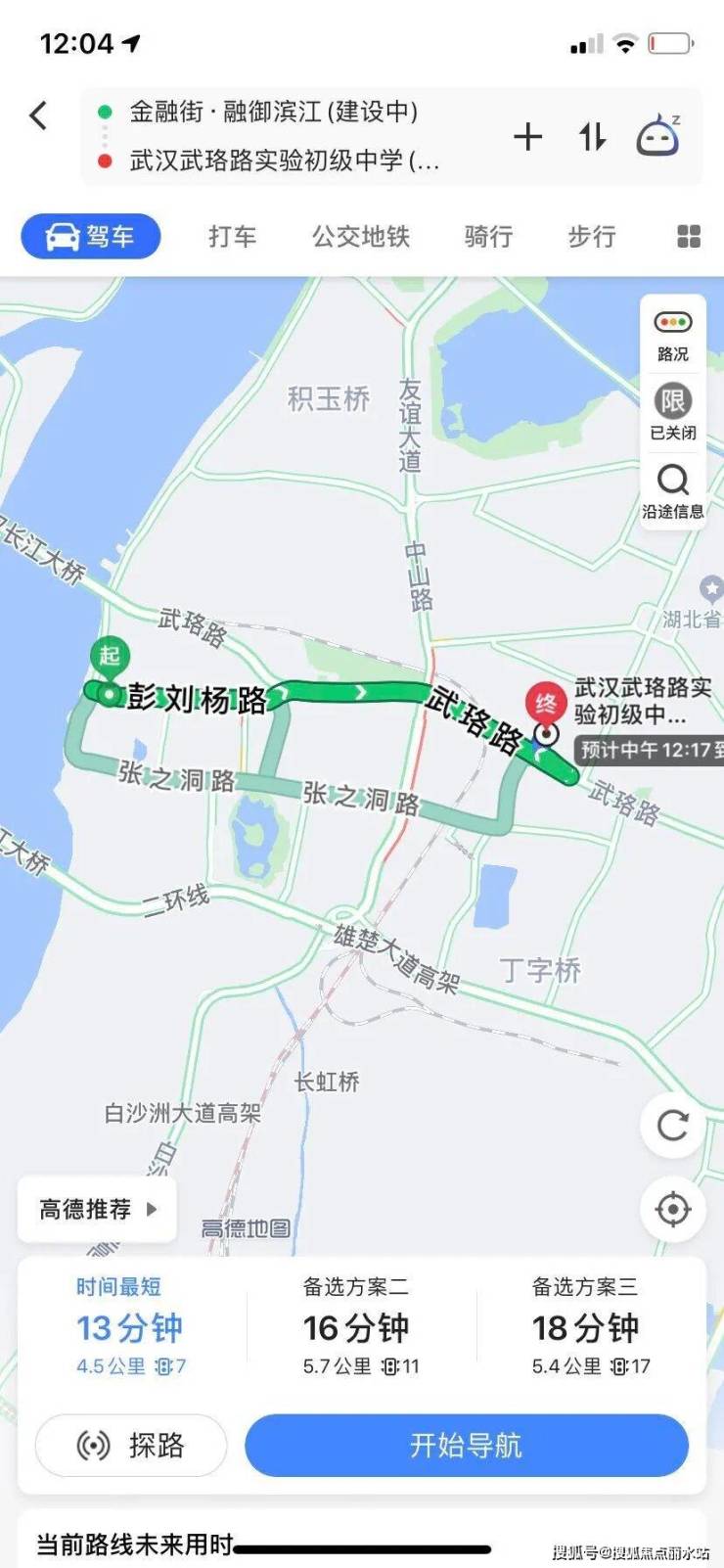Image resolution: width=724 pixels, height=1568 pixels.
Task: Open the robot assistant icon
Action: 658,136
